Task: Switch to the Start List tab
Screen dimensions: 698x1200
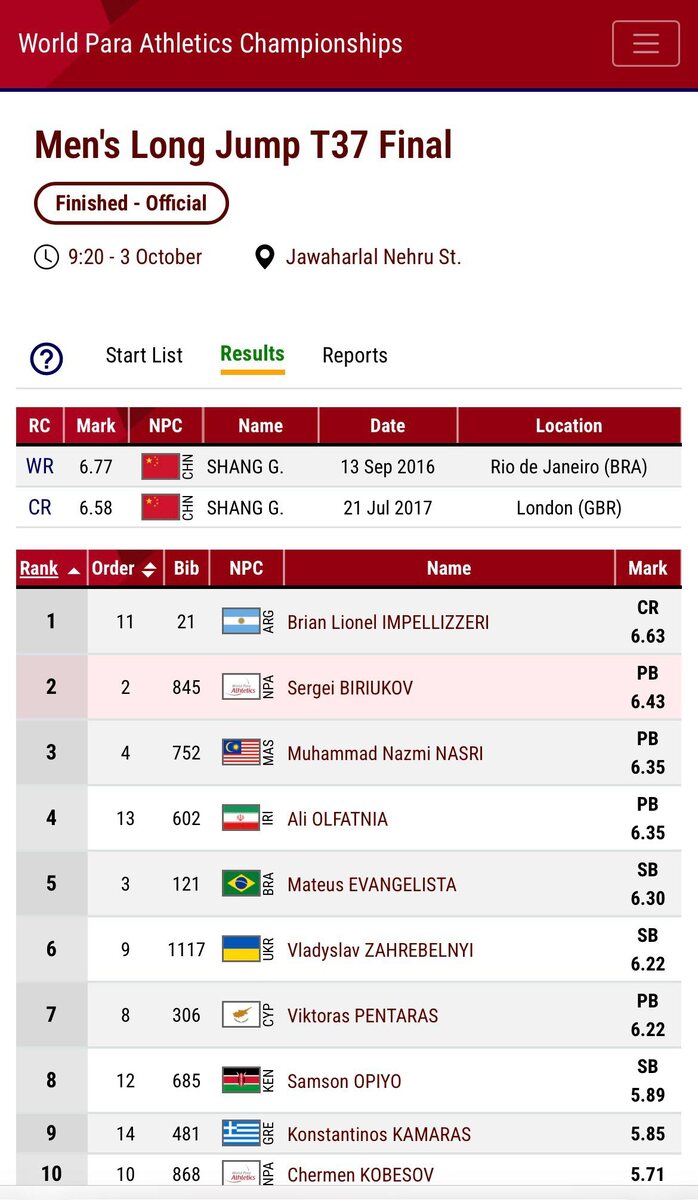Action: click(144, 355)
